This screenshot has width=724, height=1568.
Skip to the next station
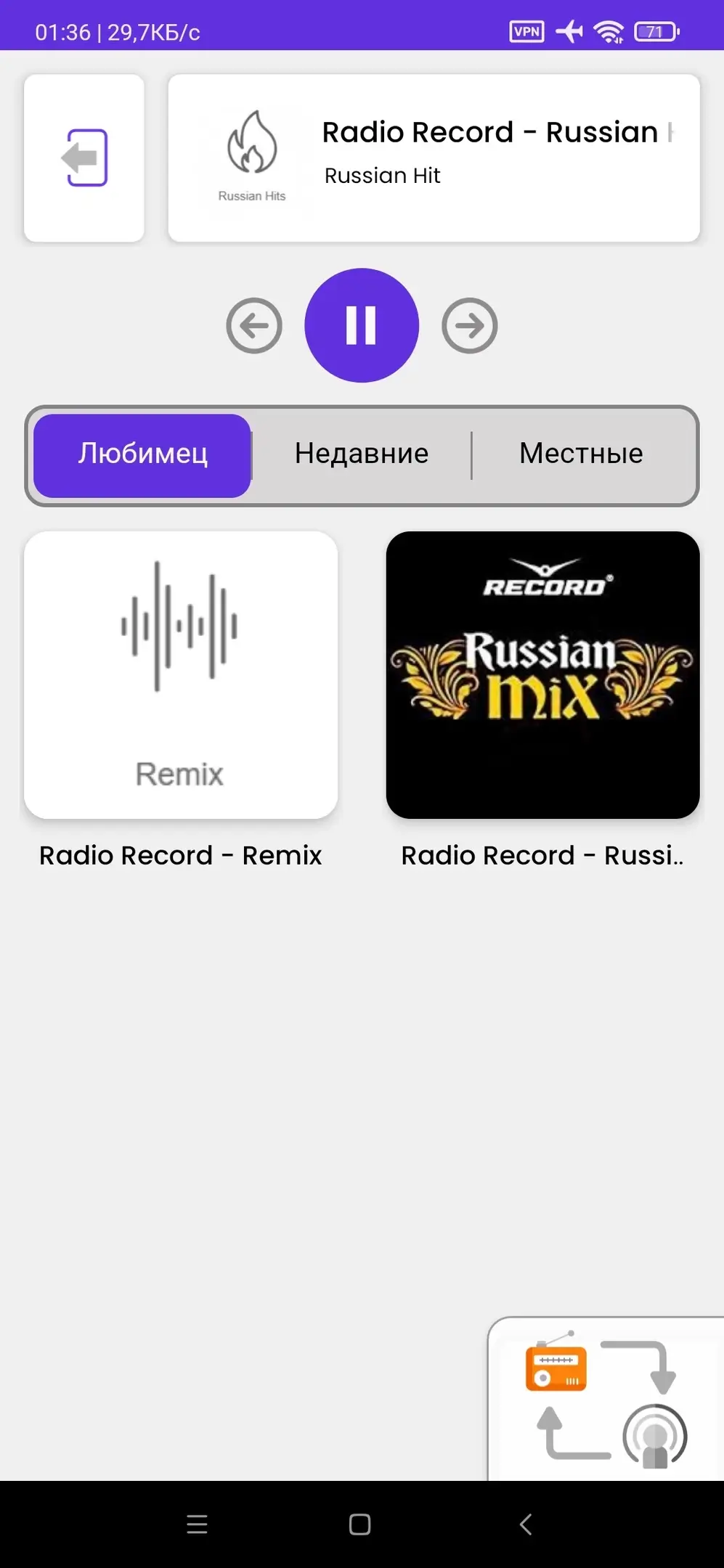pyautogui.click(x=470, y=326)
